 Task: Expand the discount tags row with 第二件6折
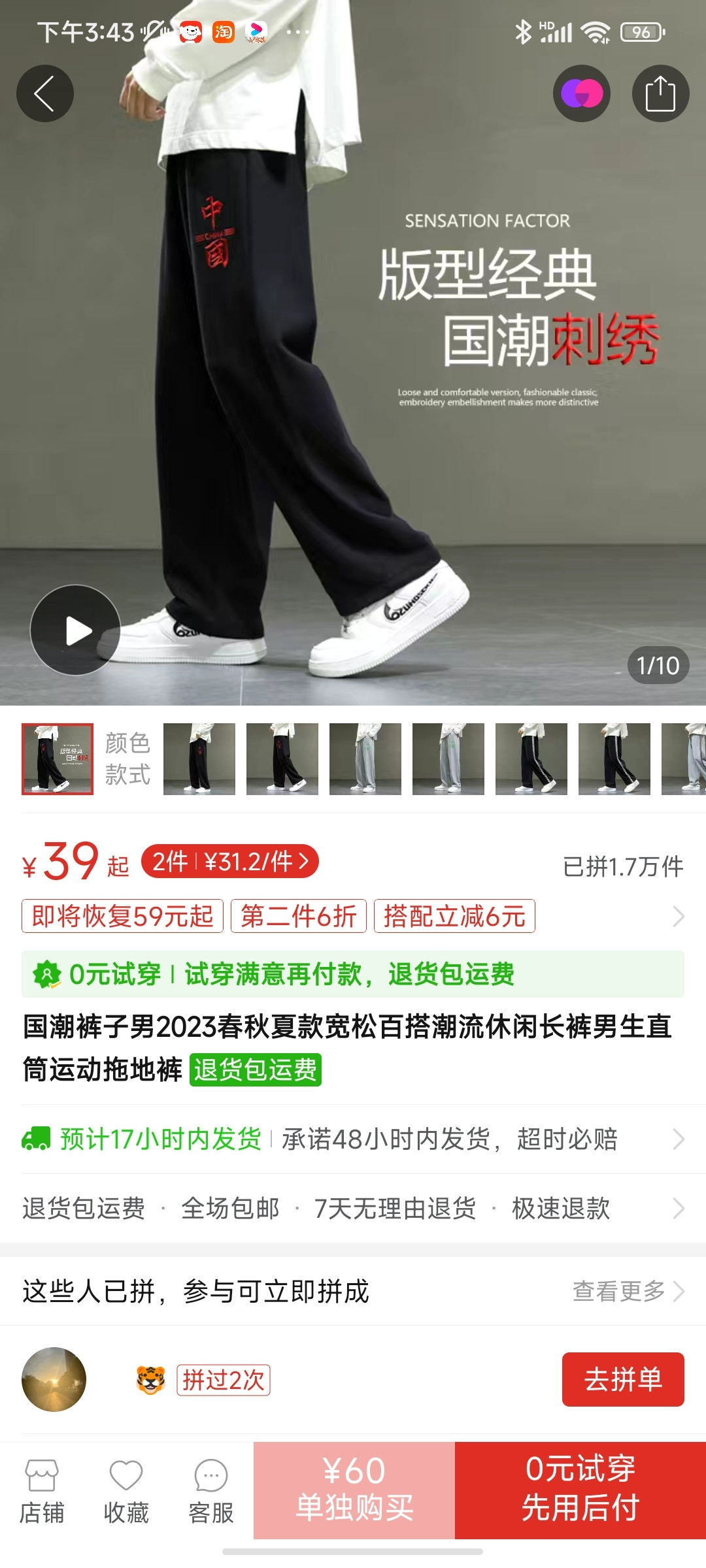pos(678,916)
